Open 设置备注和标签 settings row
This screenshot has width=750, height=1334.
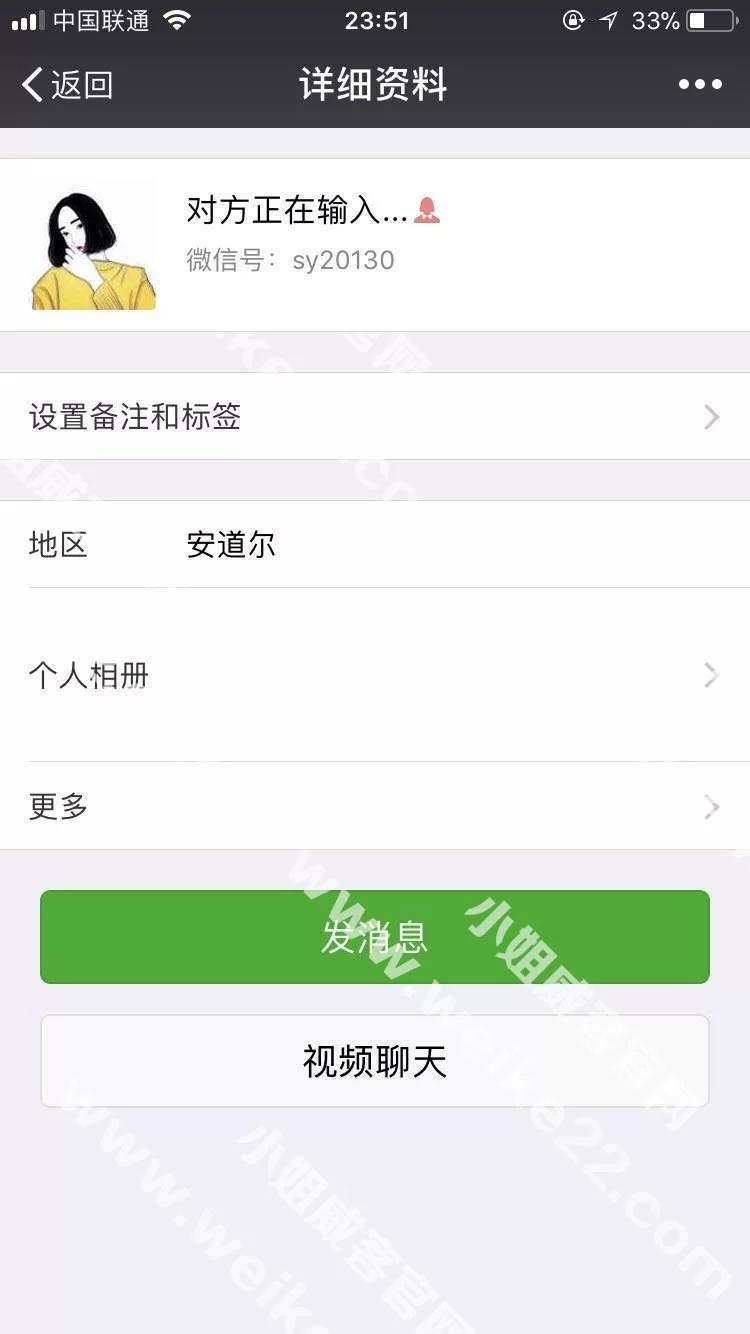pyautogui.click(x=375, y=417)
